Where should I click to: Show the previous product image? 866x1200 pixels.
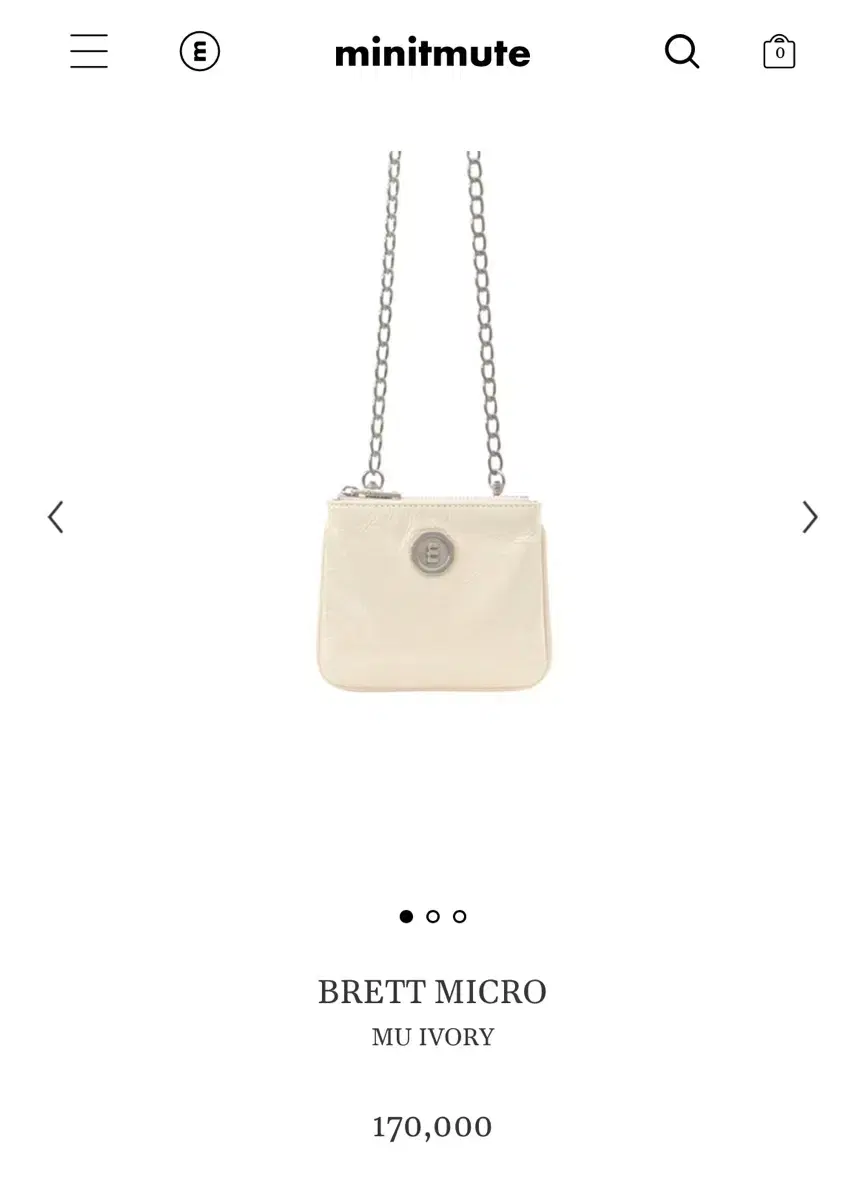[56, 517]
